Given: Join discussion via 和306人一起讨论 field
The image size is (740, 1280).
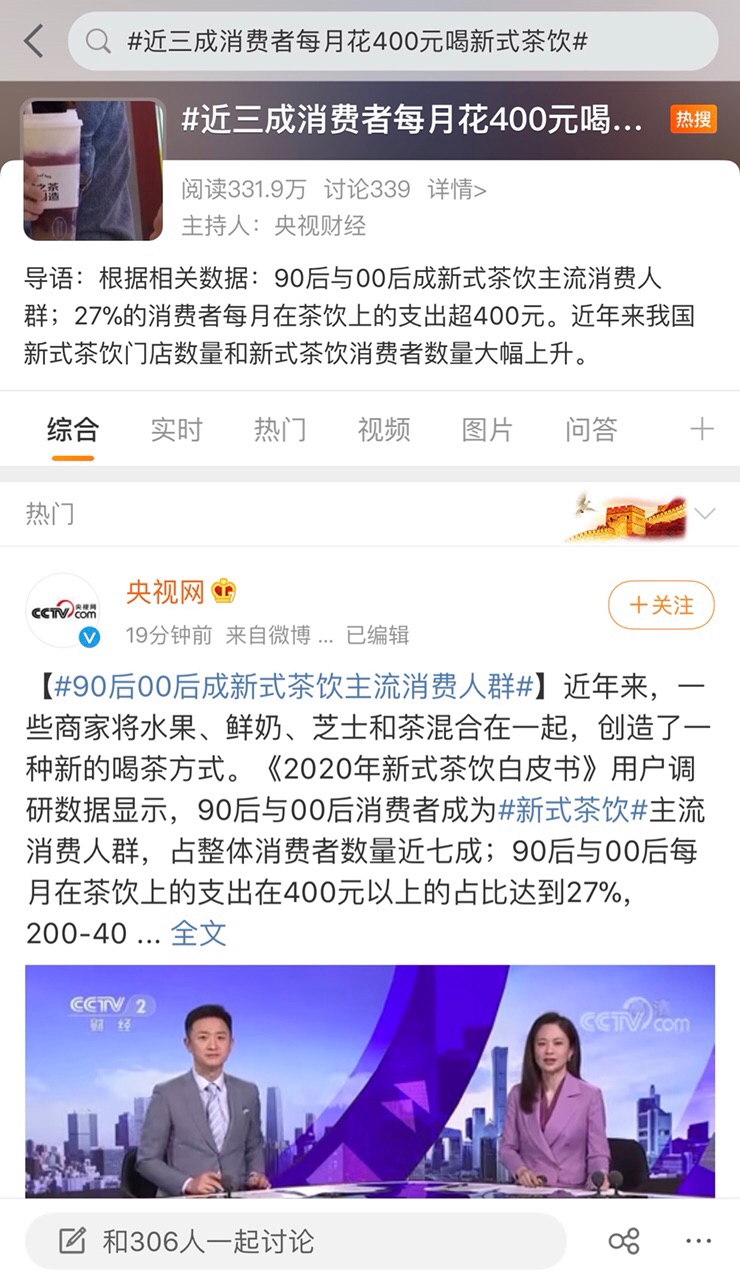Looking at the screenshot, I should tap(295, 1241).
